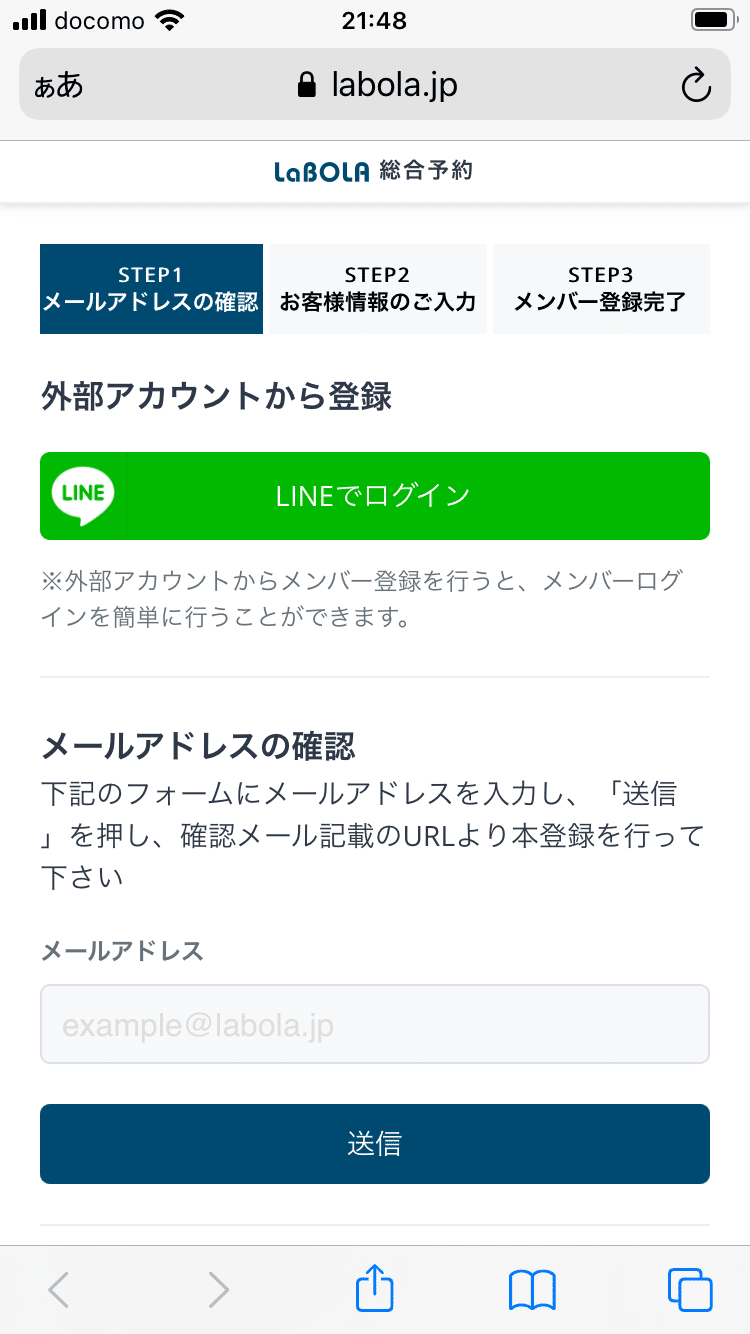
Task: Tap the メールアドレス email input field
Action: (374, 1023)
